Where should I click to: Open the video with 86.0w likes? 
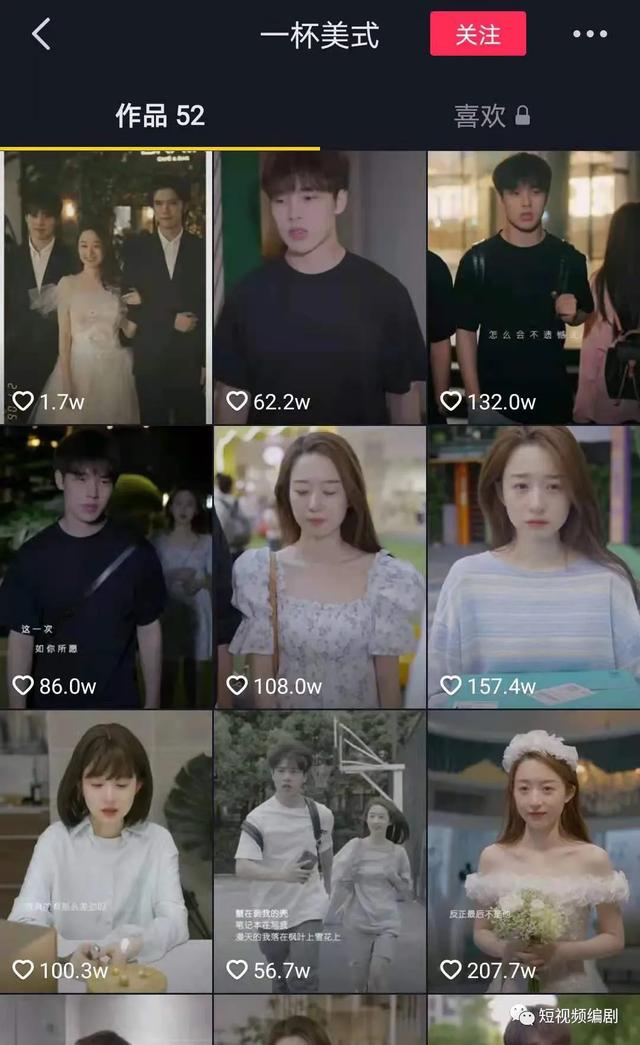click(x=106, y=568)
